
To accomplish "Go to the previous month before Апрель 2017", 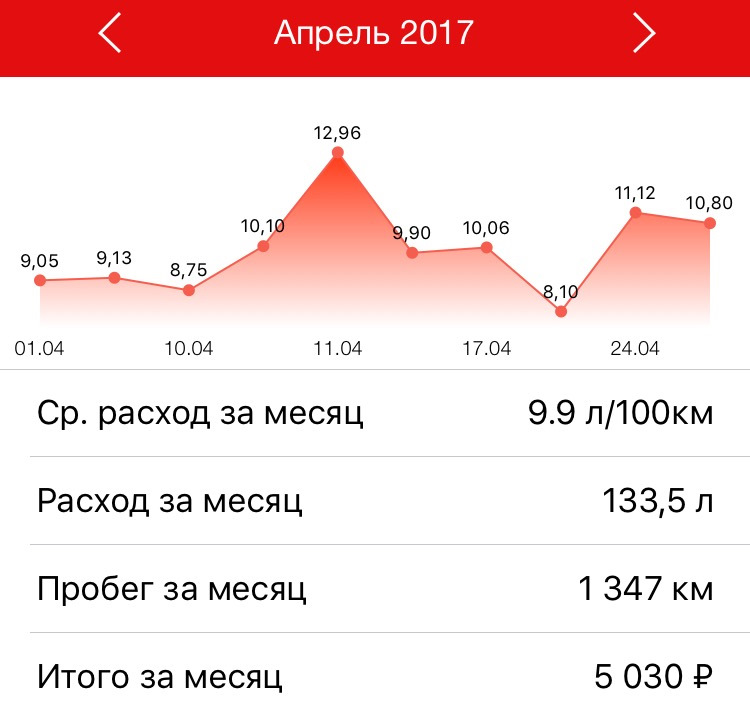I will [110, 34].
